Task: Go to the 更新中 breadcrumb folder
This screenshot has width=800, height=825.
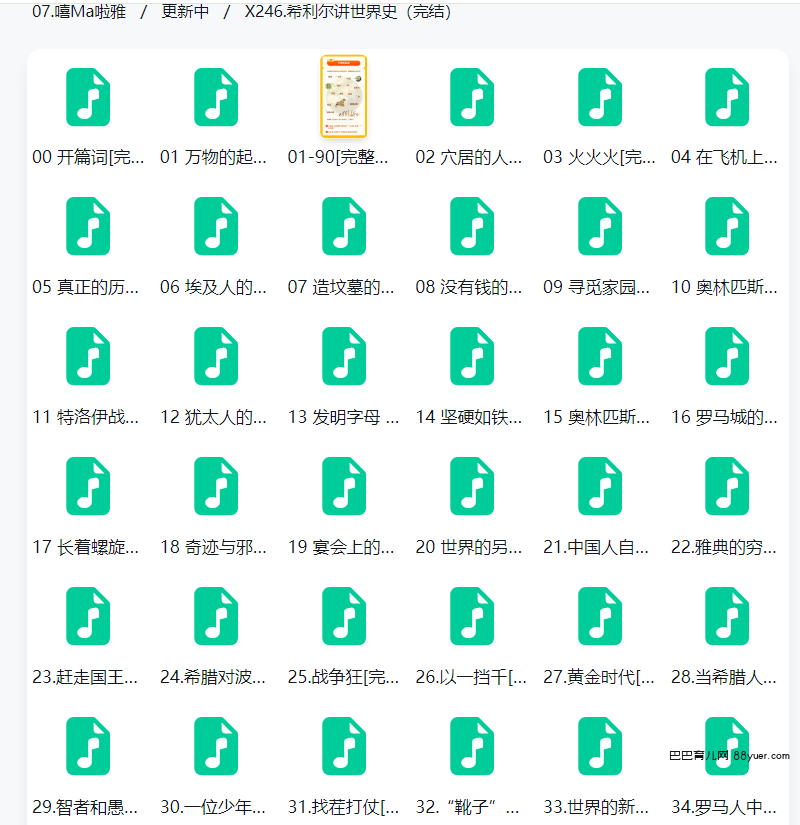Action: pos(185,13)
